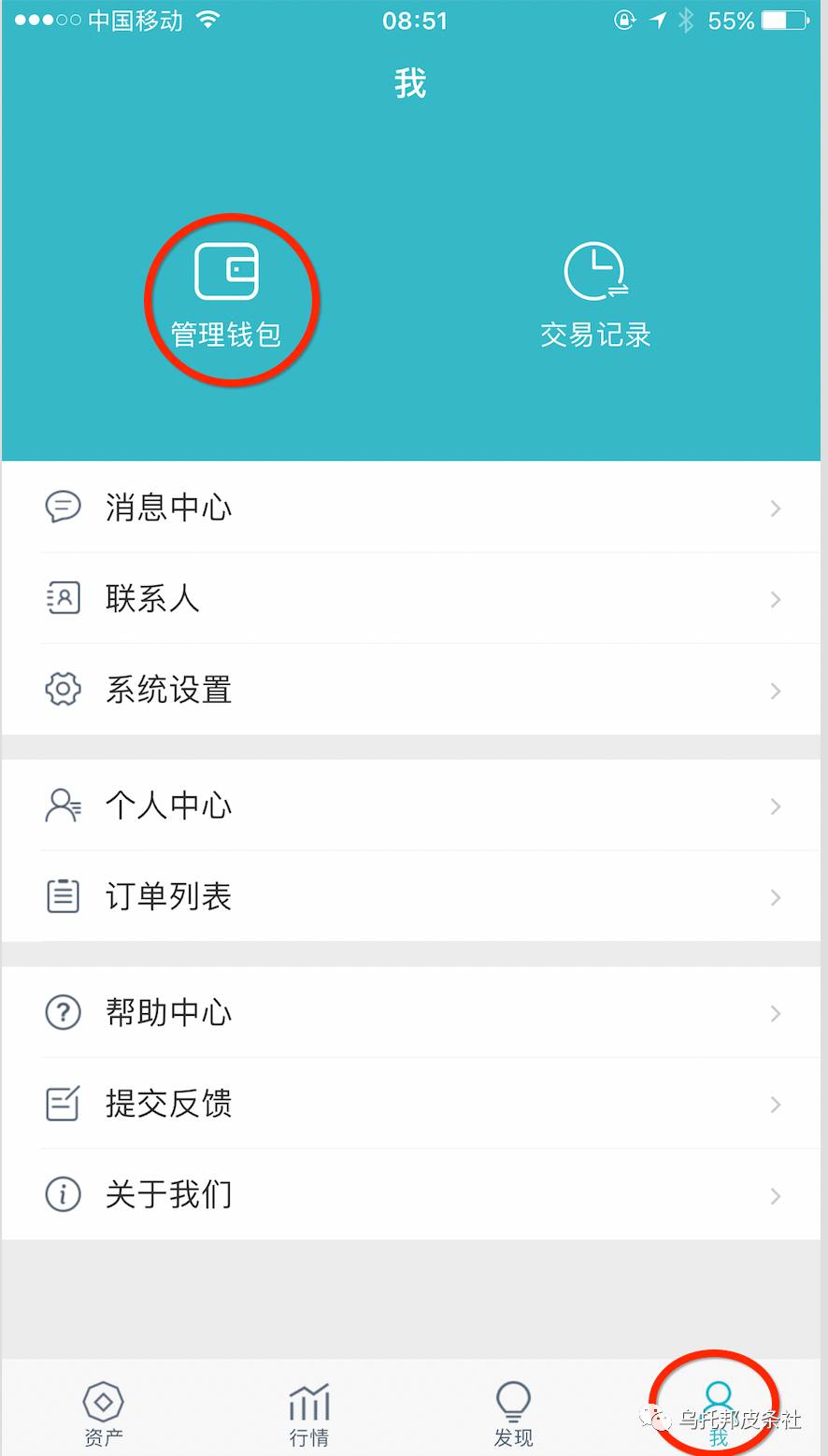Click the 消息中心 message bubble icon
This screenshot has height=1456, width=828.
63,507
